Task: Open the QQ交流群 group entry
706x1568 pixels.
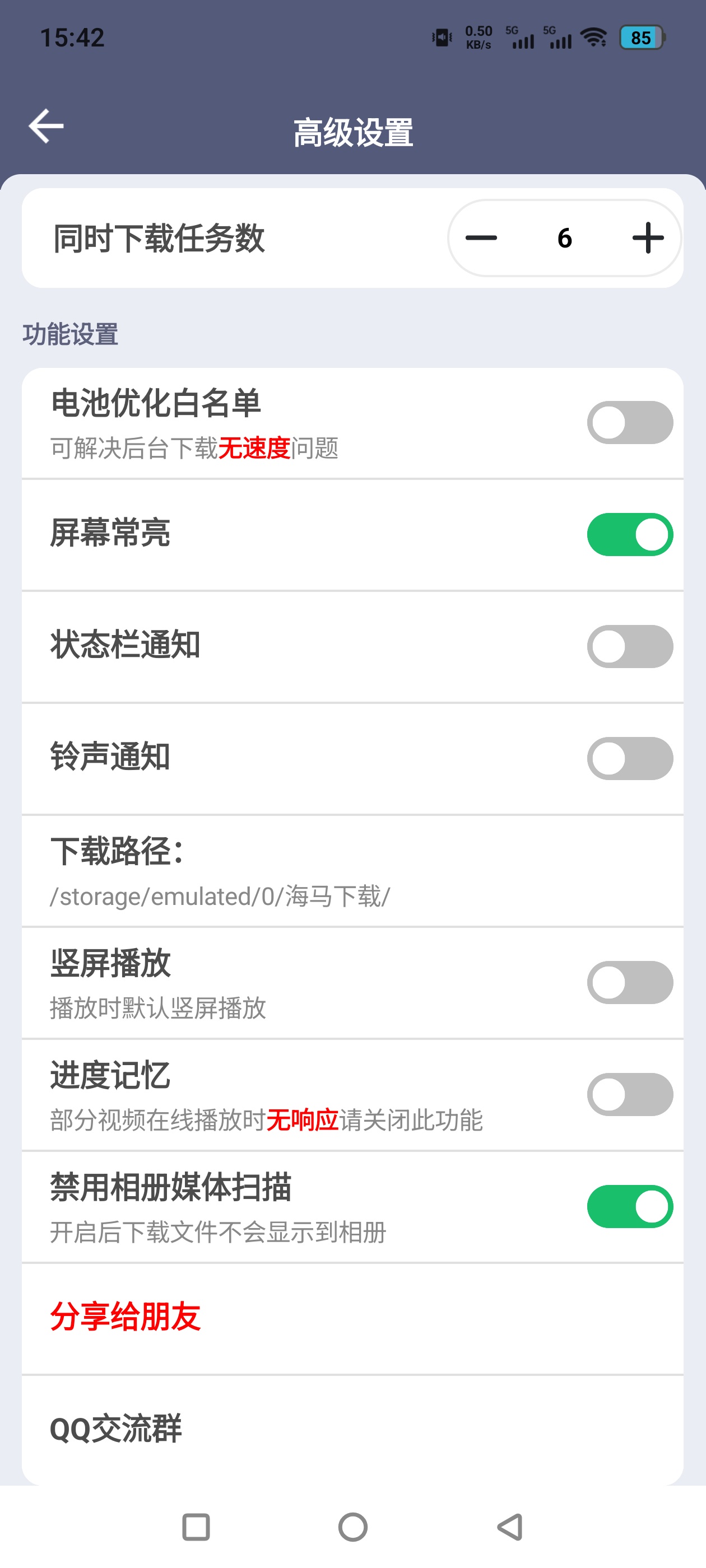Action: pyautogui.click(x=116, y=1427)
